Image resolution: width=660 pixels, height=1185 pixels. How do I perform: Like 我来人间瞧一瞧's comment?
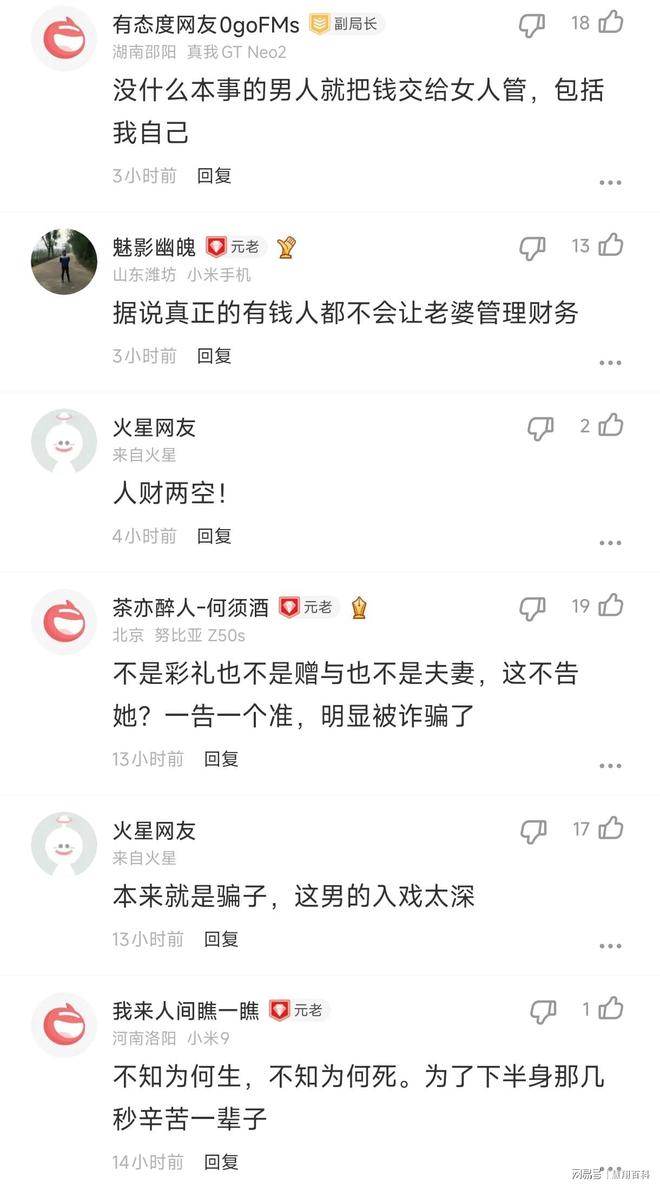click(x=611, y=1008)
